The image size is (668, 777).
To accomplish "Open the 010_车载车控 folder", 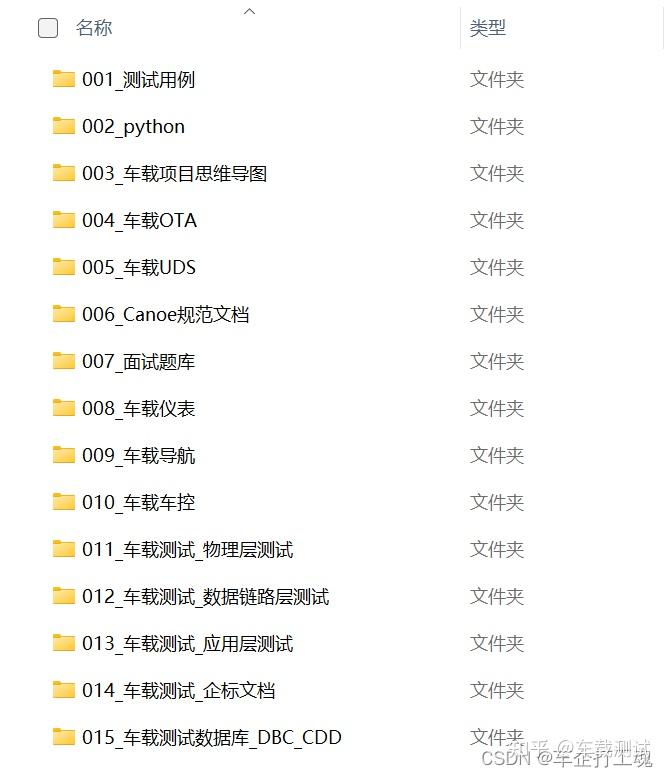I will point(138,503).
